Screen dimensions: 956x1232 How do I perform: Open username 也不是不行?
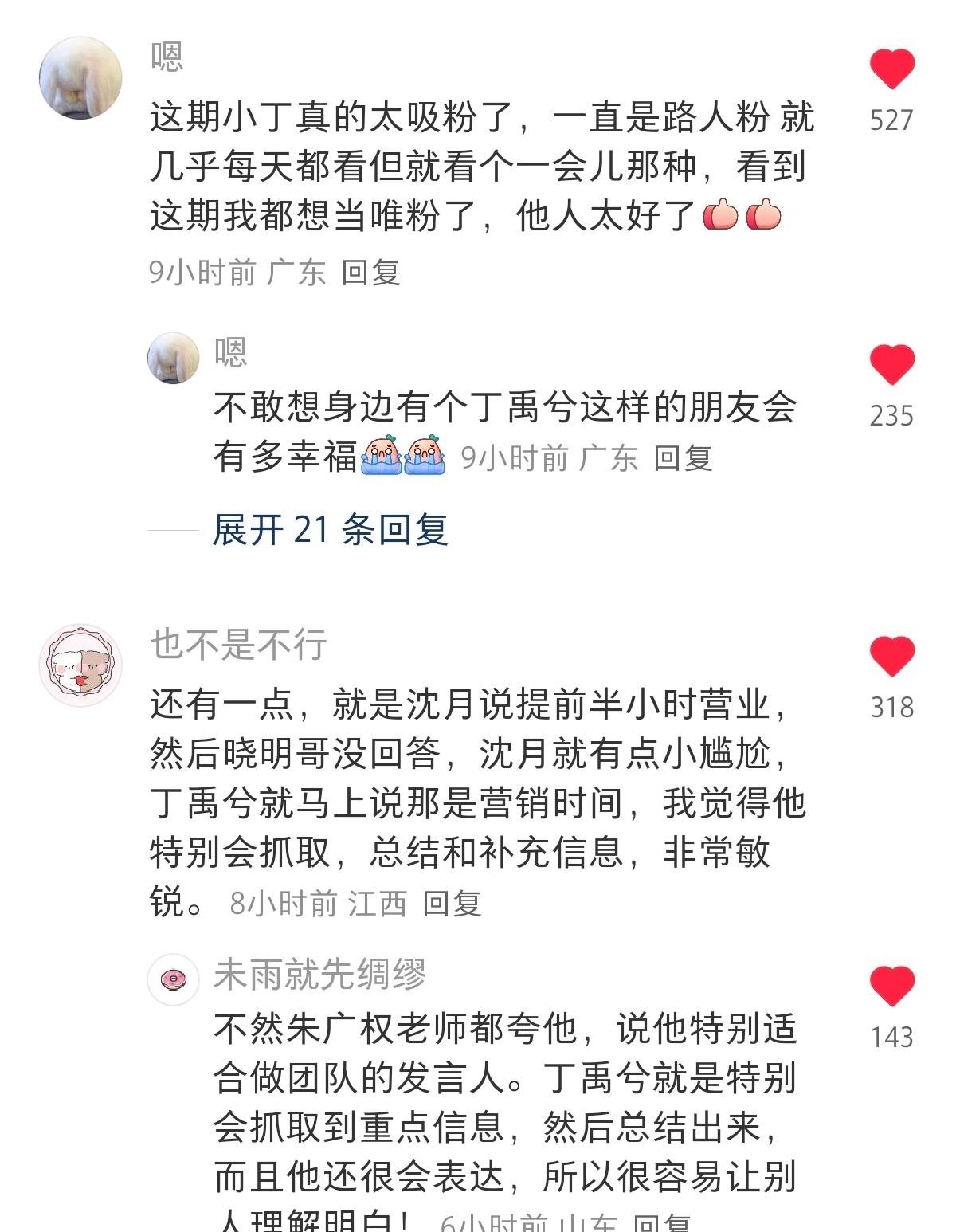point(238,644)
